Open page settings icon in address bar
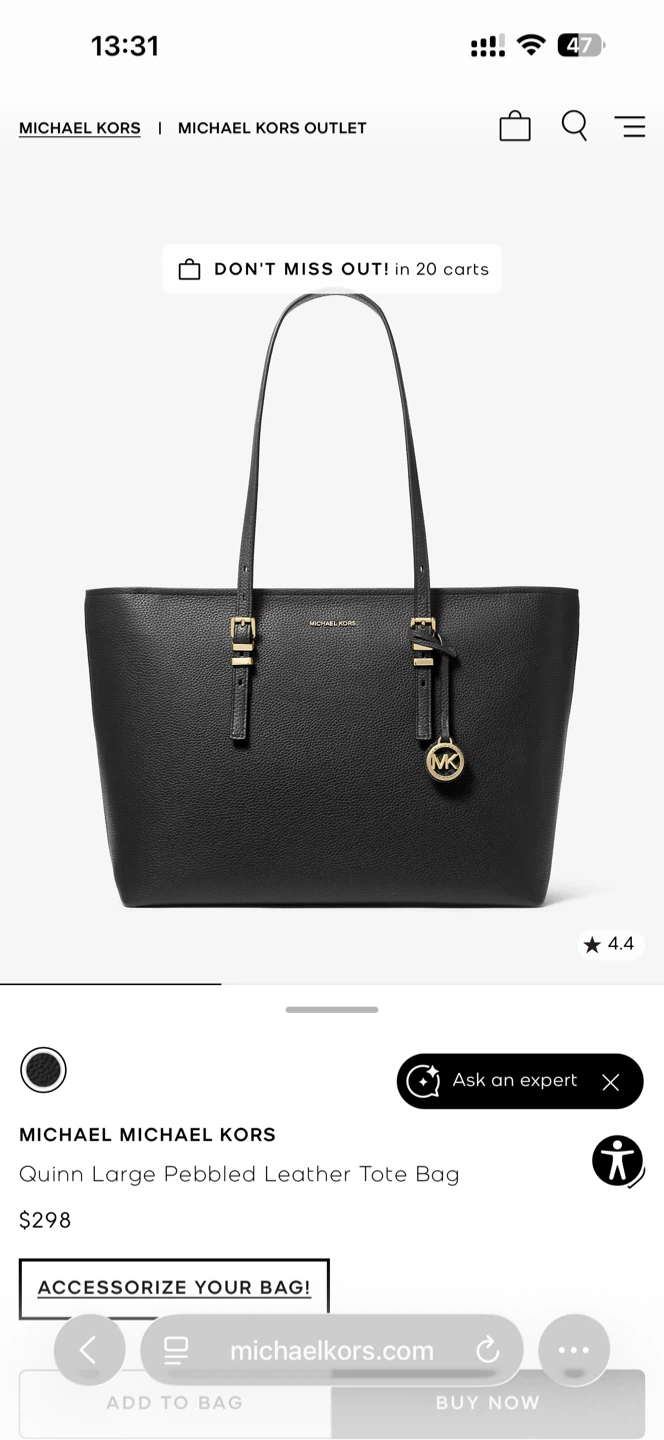The width and height of the screenshot is (664, 1440). (x=177, y=1351)
